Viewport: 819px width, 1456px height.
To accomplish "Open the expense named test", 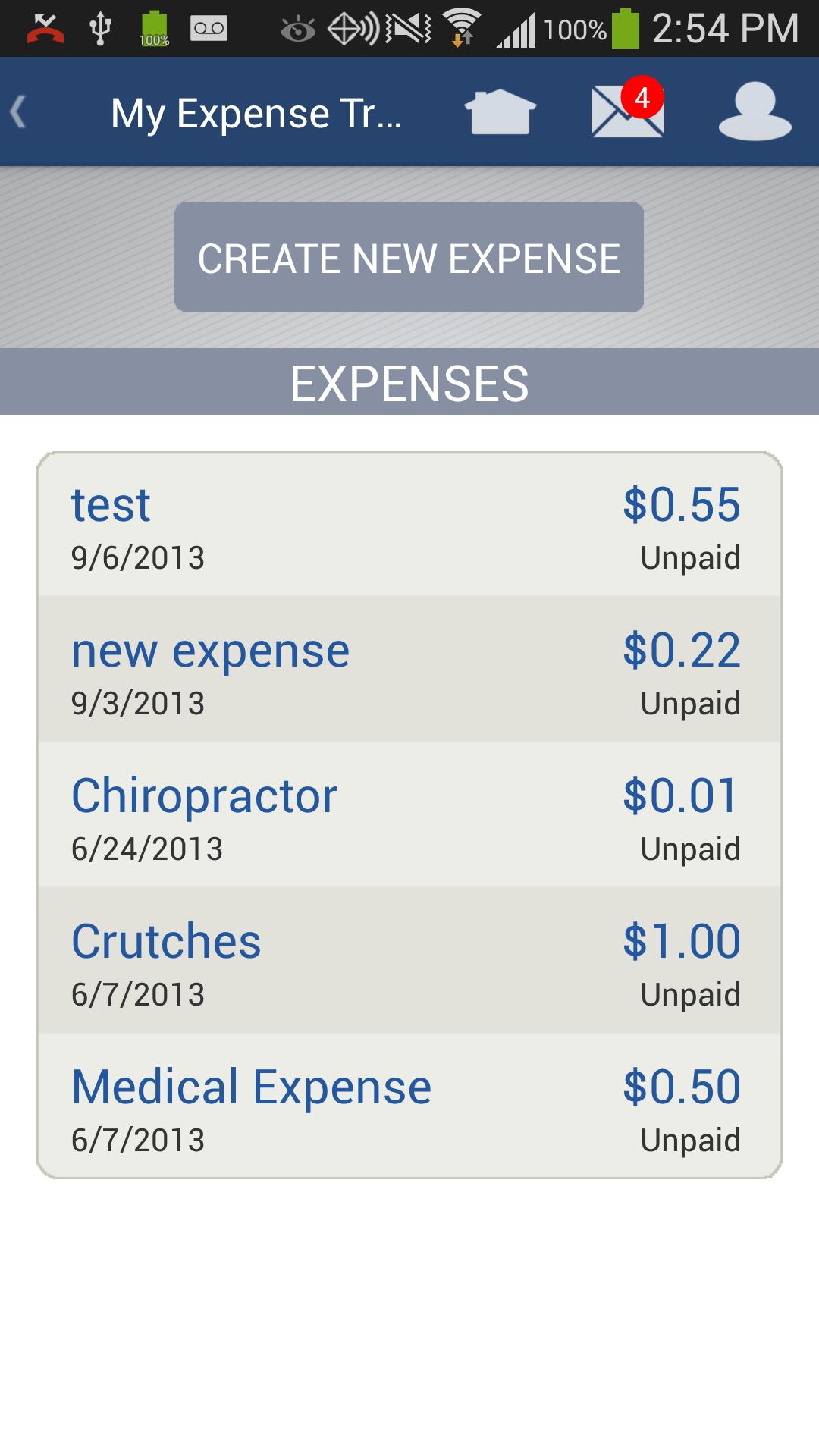I will tap(409, 523).
